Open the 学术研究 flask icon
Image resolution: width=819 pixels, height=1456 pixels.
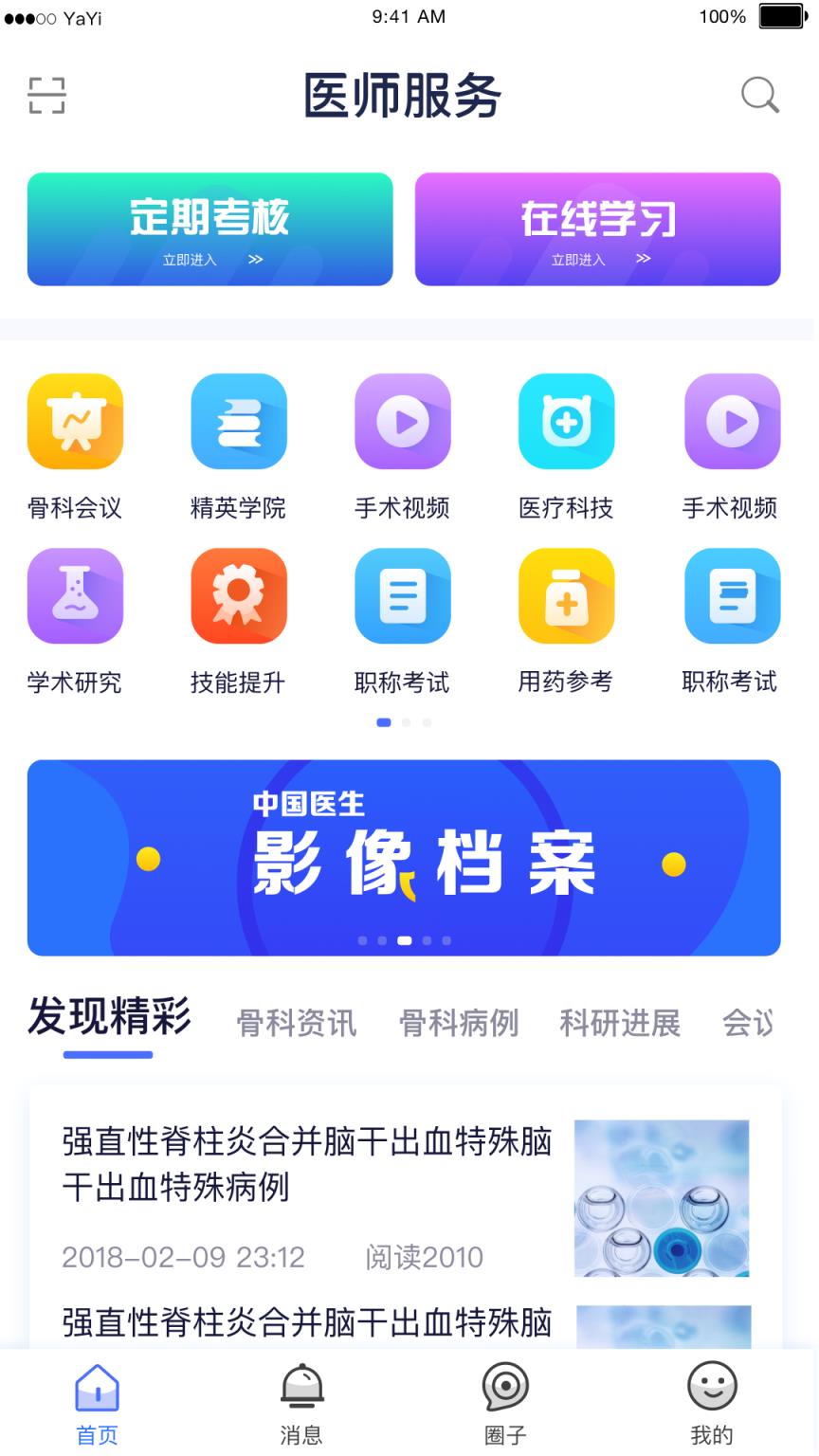click(x=76, y=596)
